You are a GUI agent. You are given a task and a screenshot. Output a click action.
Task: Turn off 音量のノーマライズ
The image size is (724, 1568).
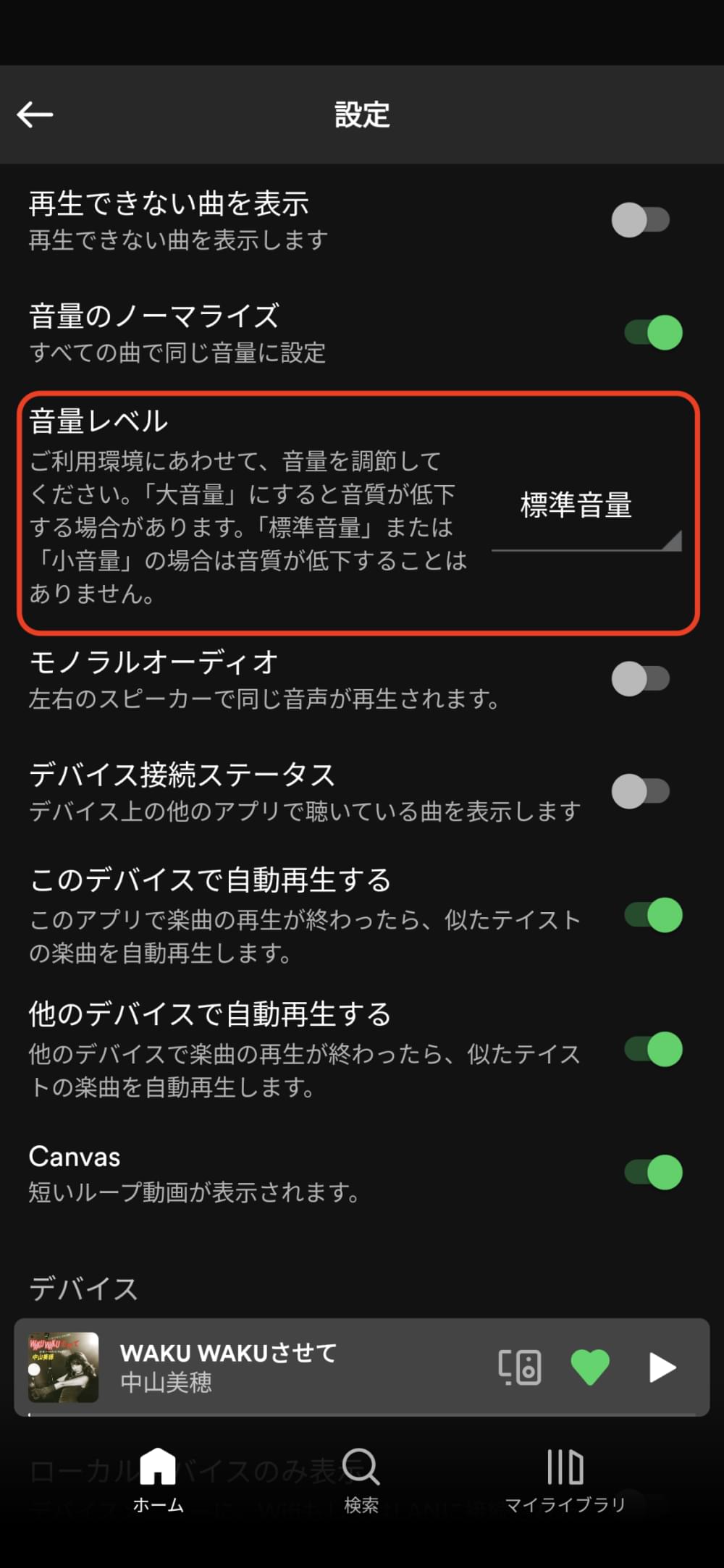coord(653,333)
